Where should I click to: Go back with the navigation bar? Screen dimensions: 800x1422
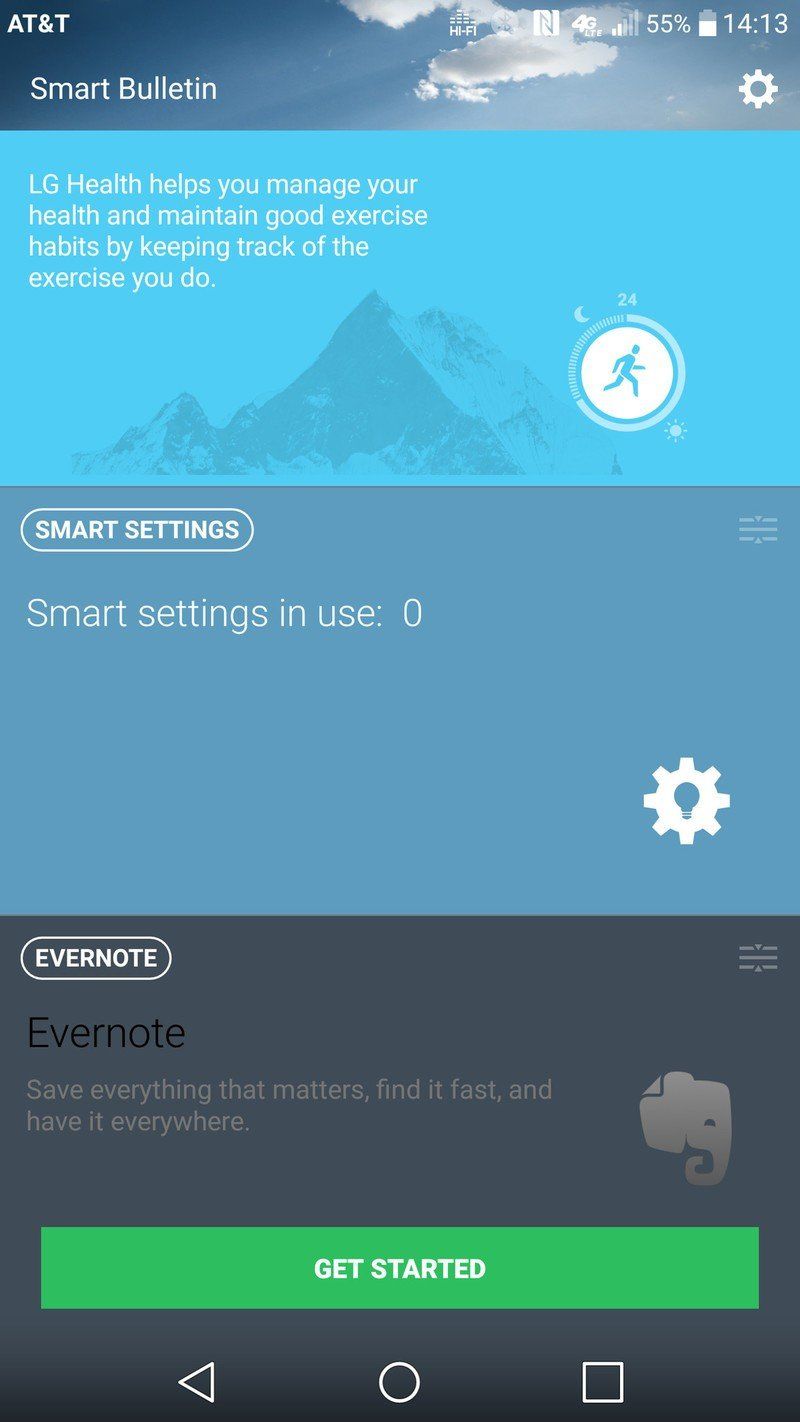(197, 1382)
